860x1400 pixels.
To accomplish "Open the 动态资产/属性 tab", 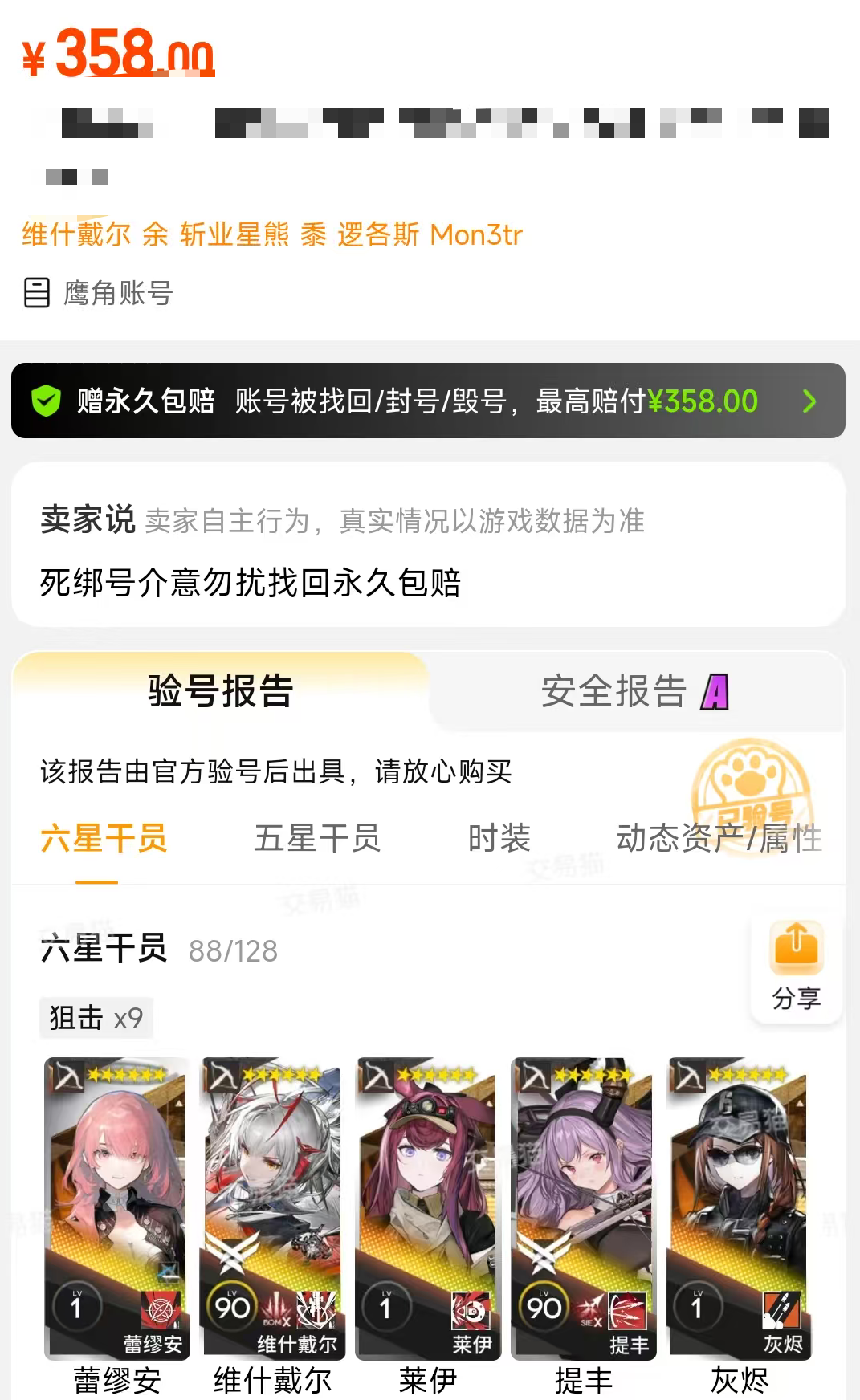I will pyautogui.click(x=719, y=839).
